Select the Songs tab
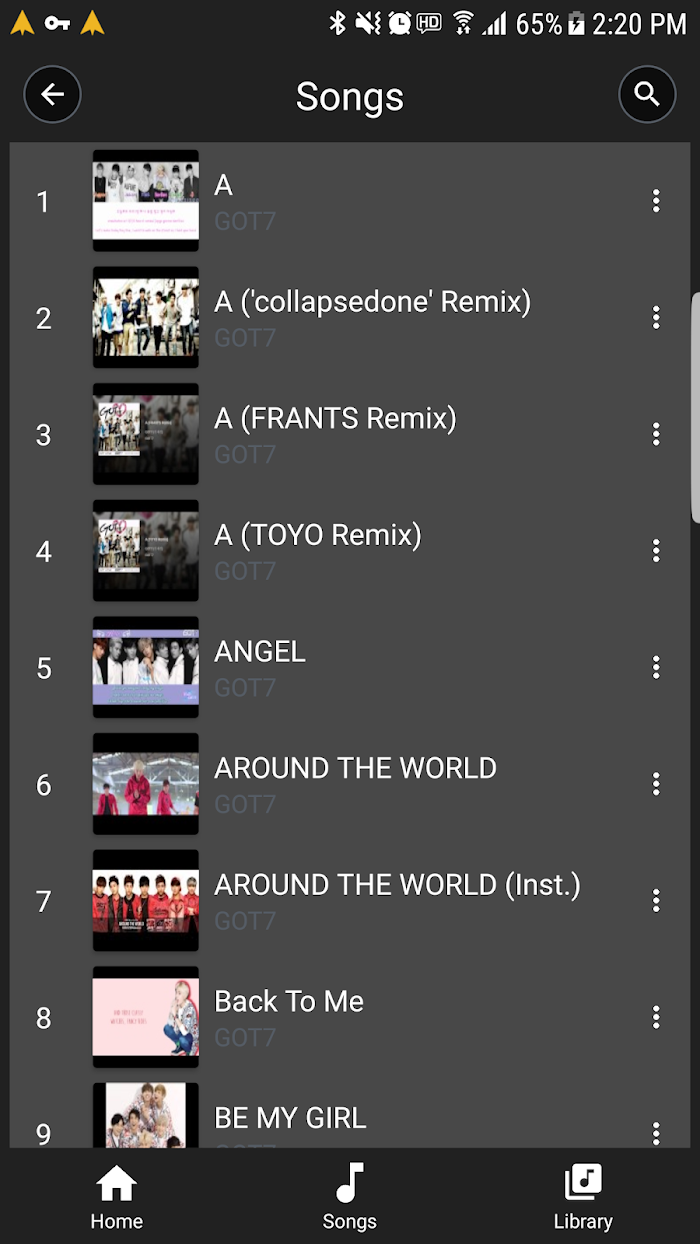The width and height of the screenshot is (700, 1244). (350, 1197)
